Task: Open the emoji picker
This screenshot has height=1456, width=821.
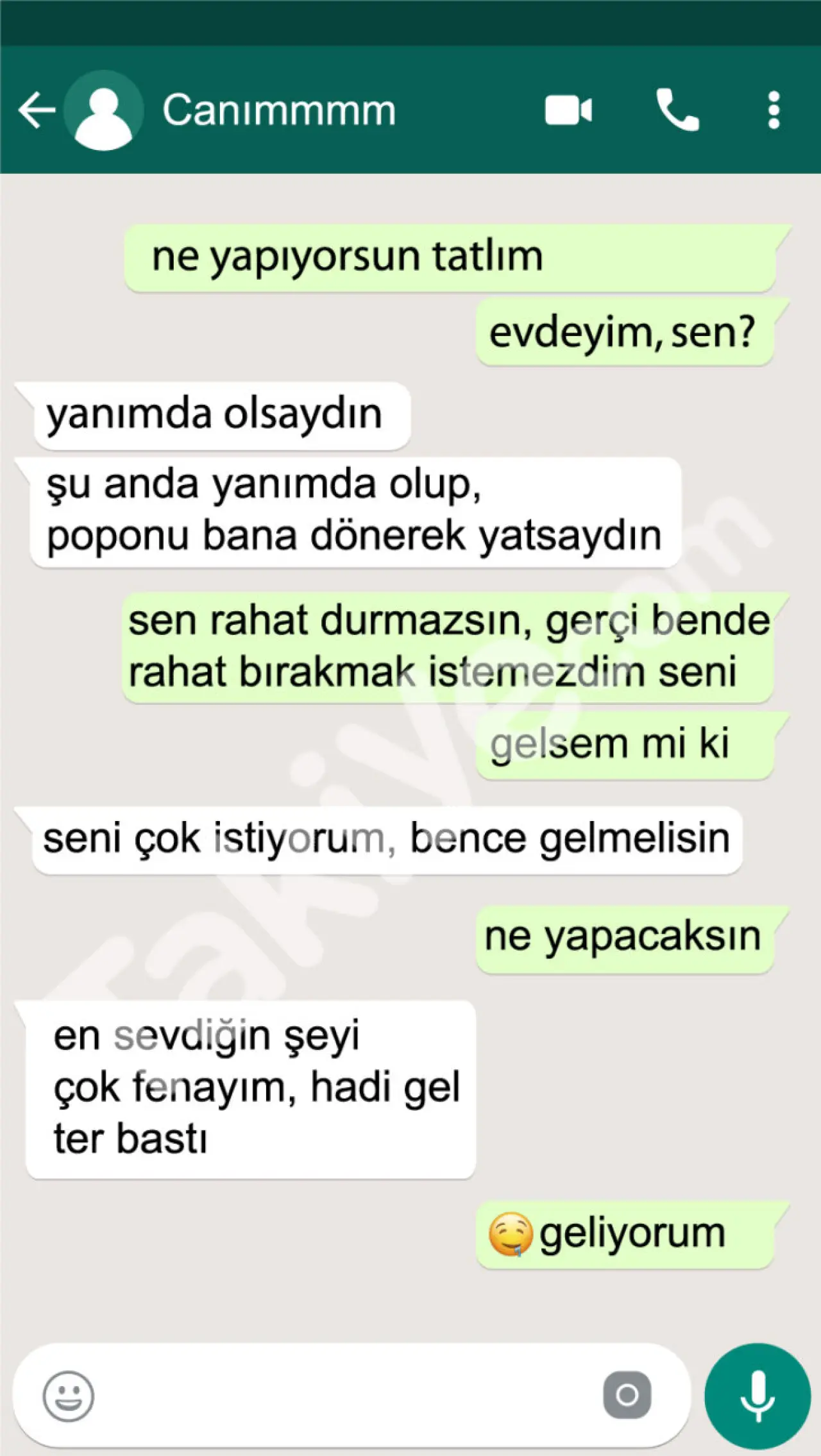Action: point(68,1396)
